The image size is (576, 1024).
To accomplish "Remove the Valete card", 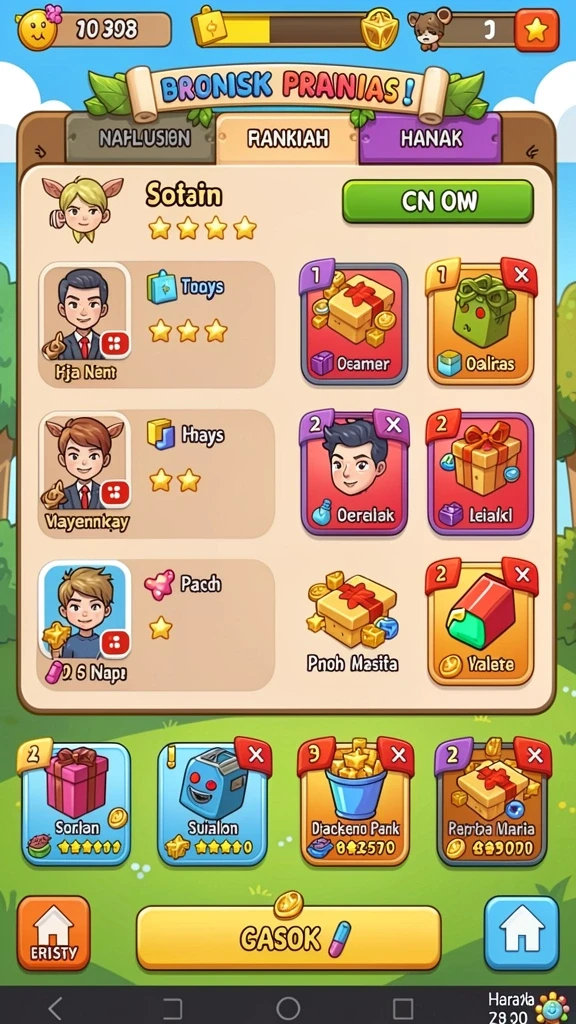I will (x=520, y=575).
